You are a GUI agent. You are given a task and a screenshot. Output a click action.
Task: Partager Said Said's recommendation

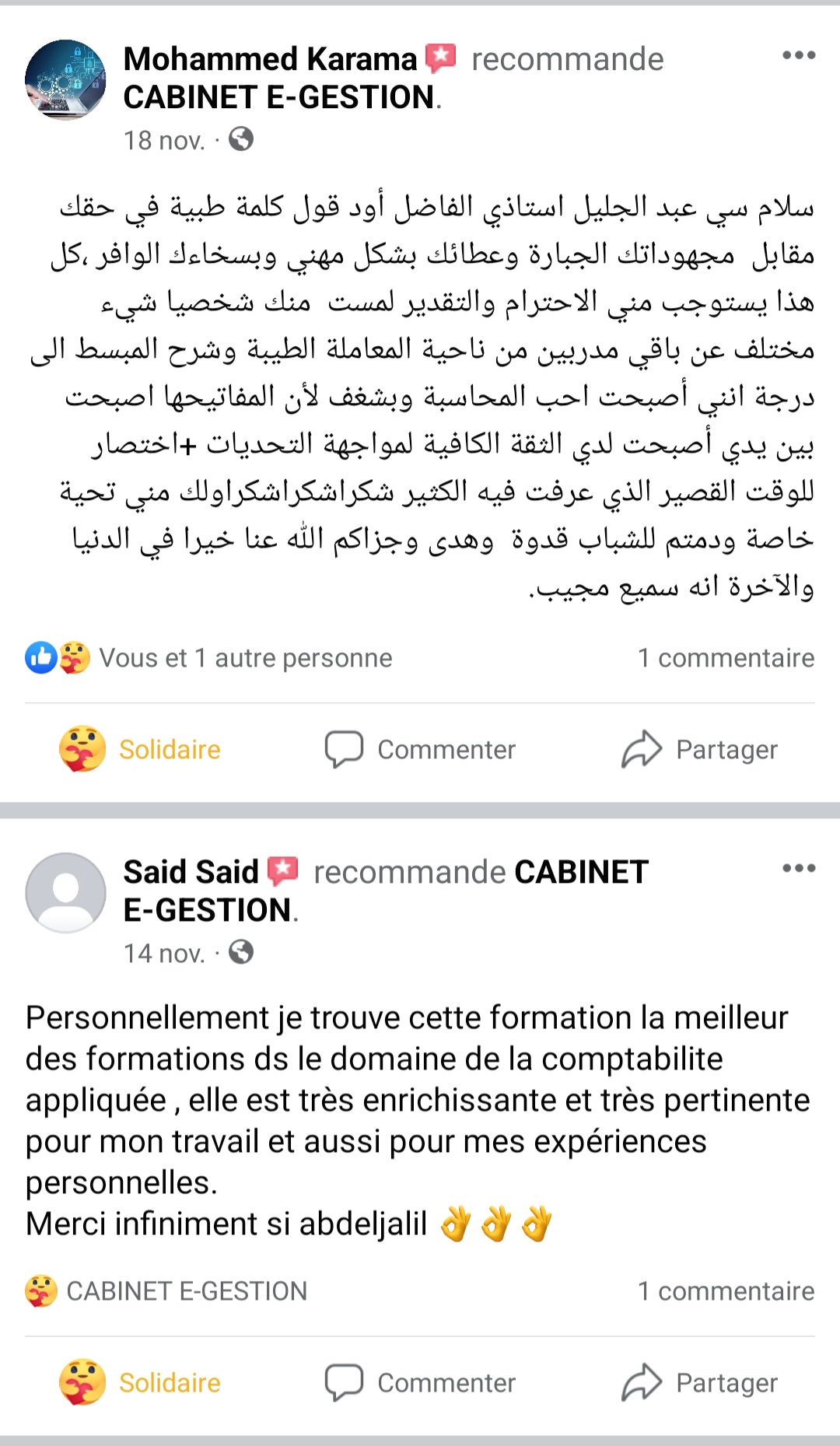point(699,1382)
